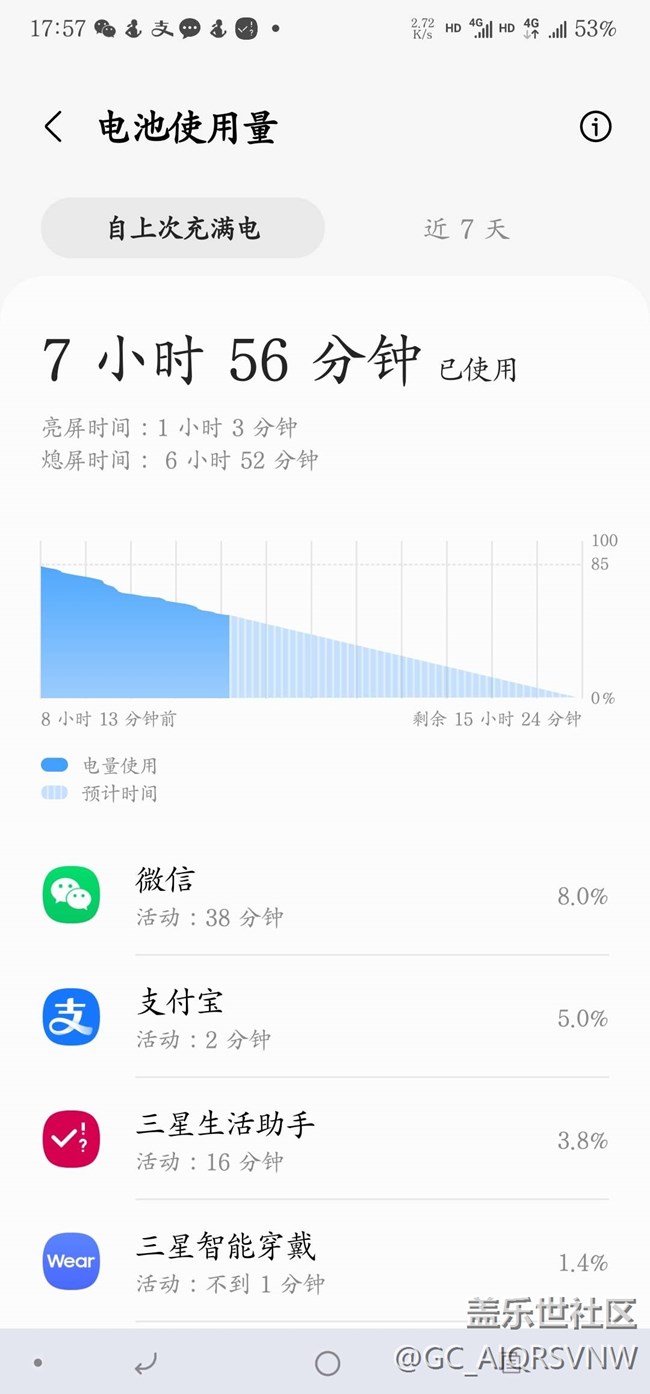
Task: Select the 自上次充满电 tab
Action: [x=183, y=228]
